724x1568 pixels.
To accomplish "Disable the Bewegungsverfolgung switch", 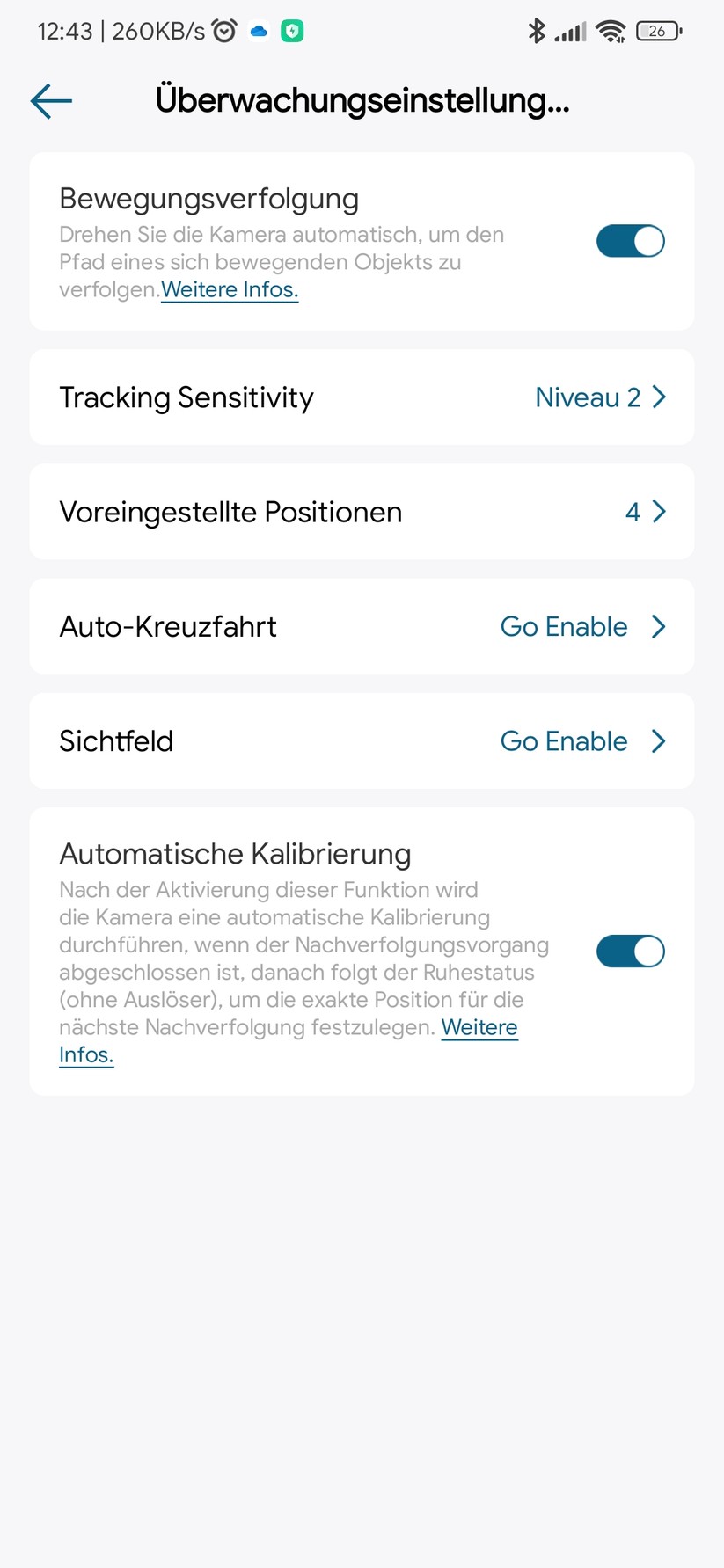I will click(x=630, y=240).
